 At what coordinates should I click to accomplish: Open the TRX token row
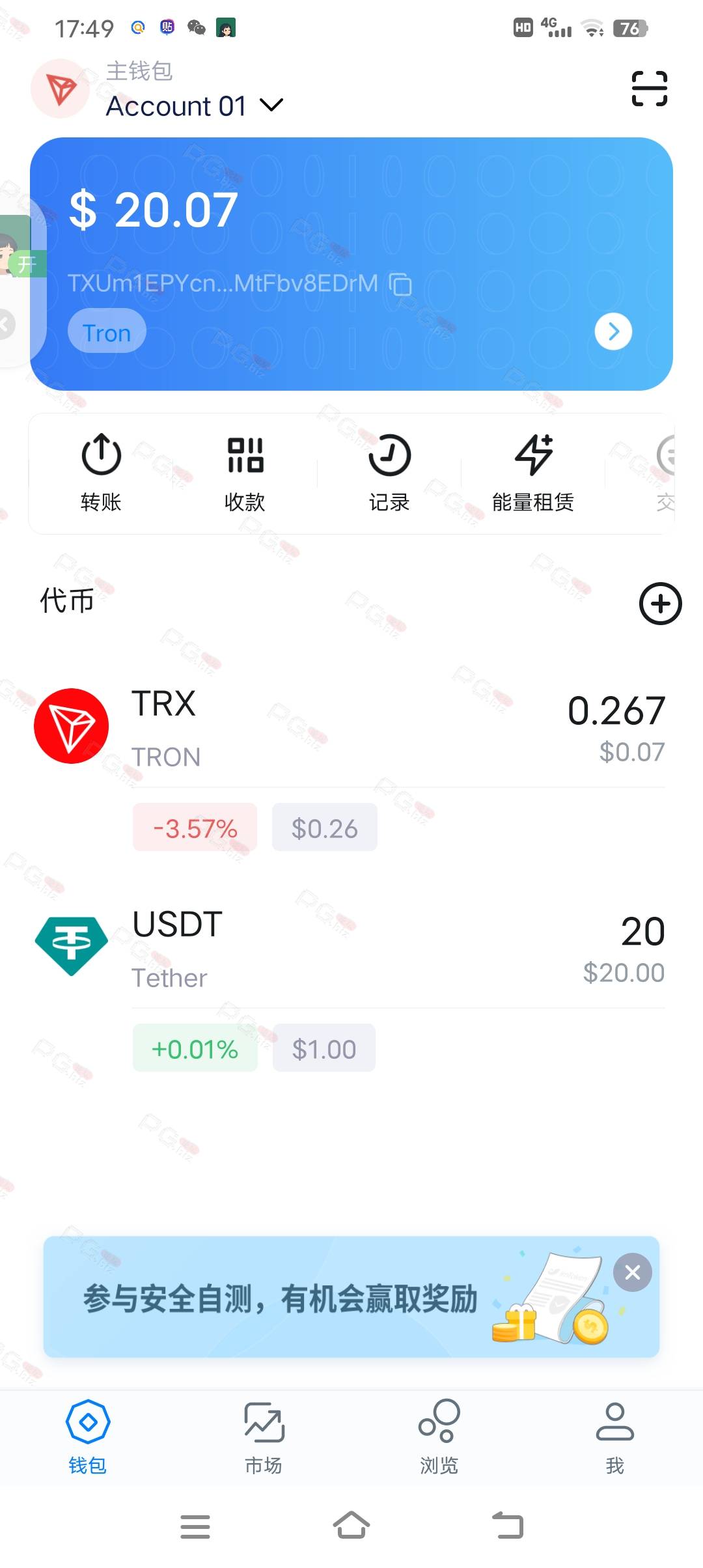click(x=351, y=727)
